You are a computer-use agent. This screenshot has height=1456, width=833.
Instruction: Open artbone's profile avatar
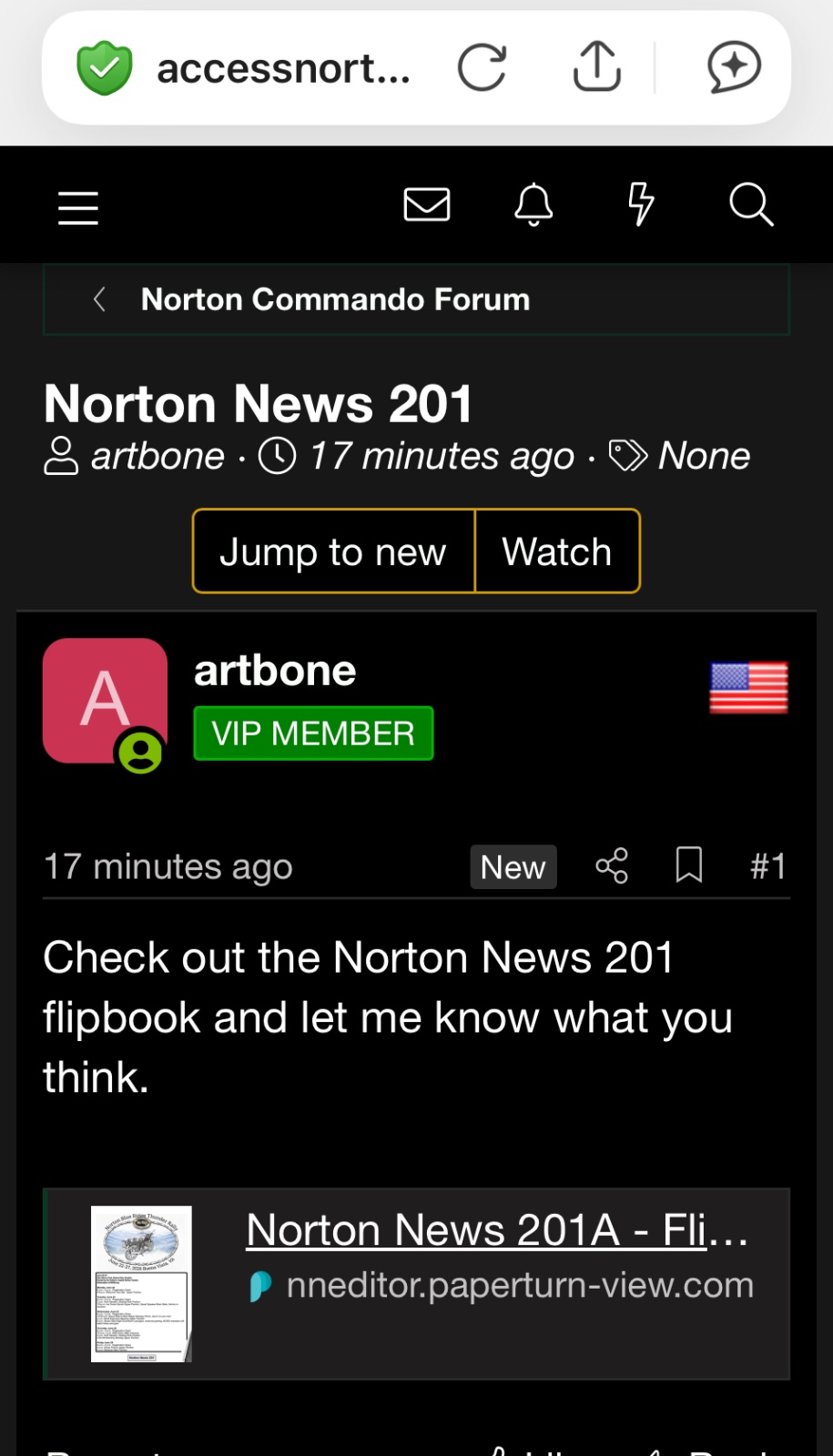point(105,701)
